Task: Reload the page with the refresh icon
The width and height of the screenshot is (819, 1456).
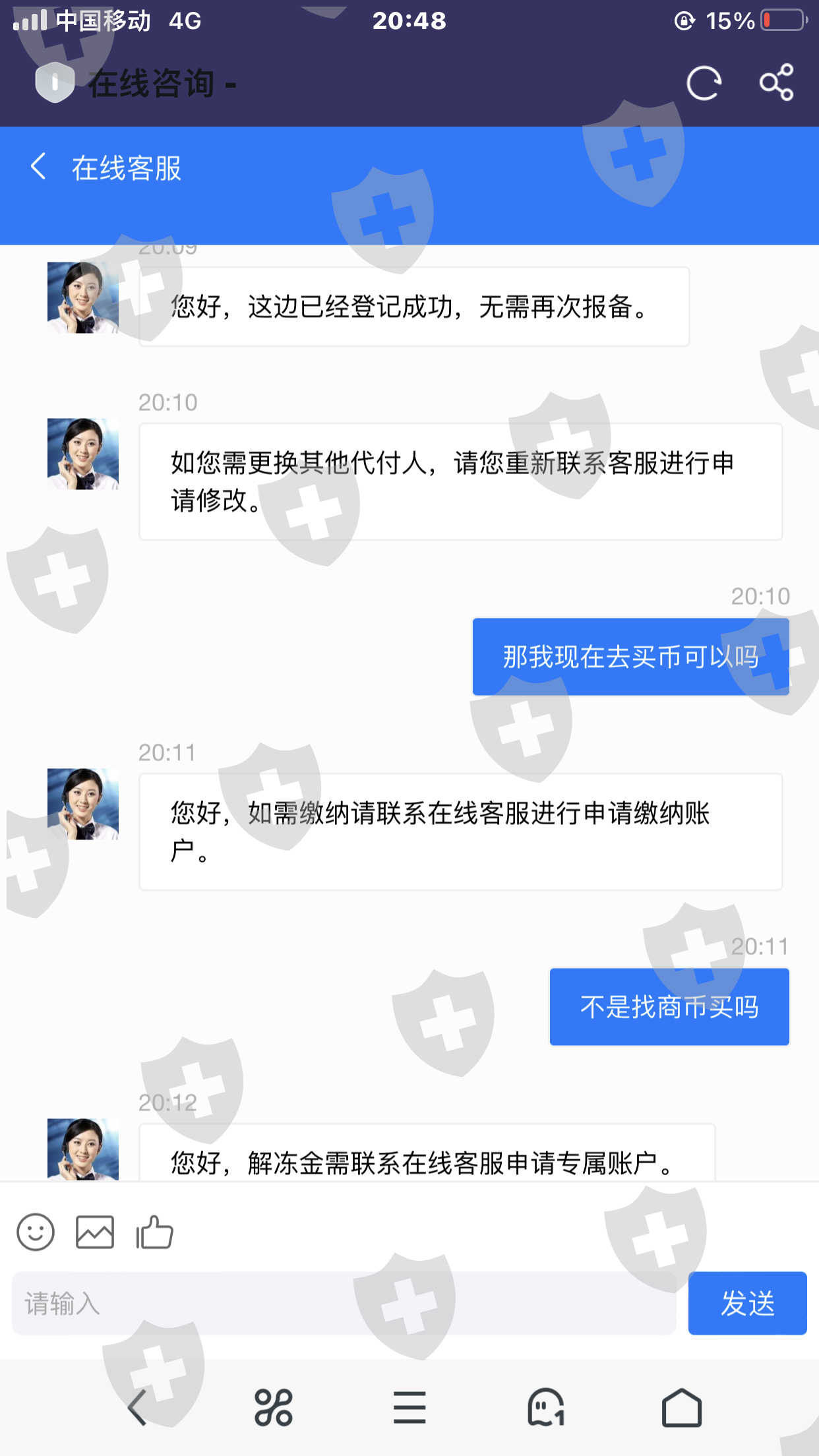Action: tap(704, 84)
